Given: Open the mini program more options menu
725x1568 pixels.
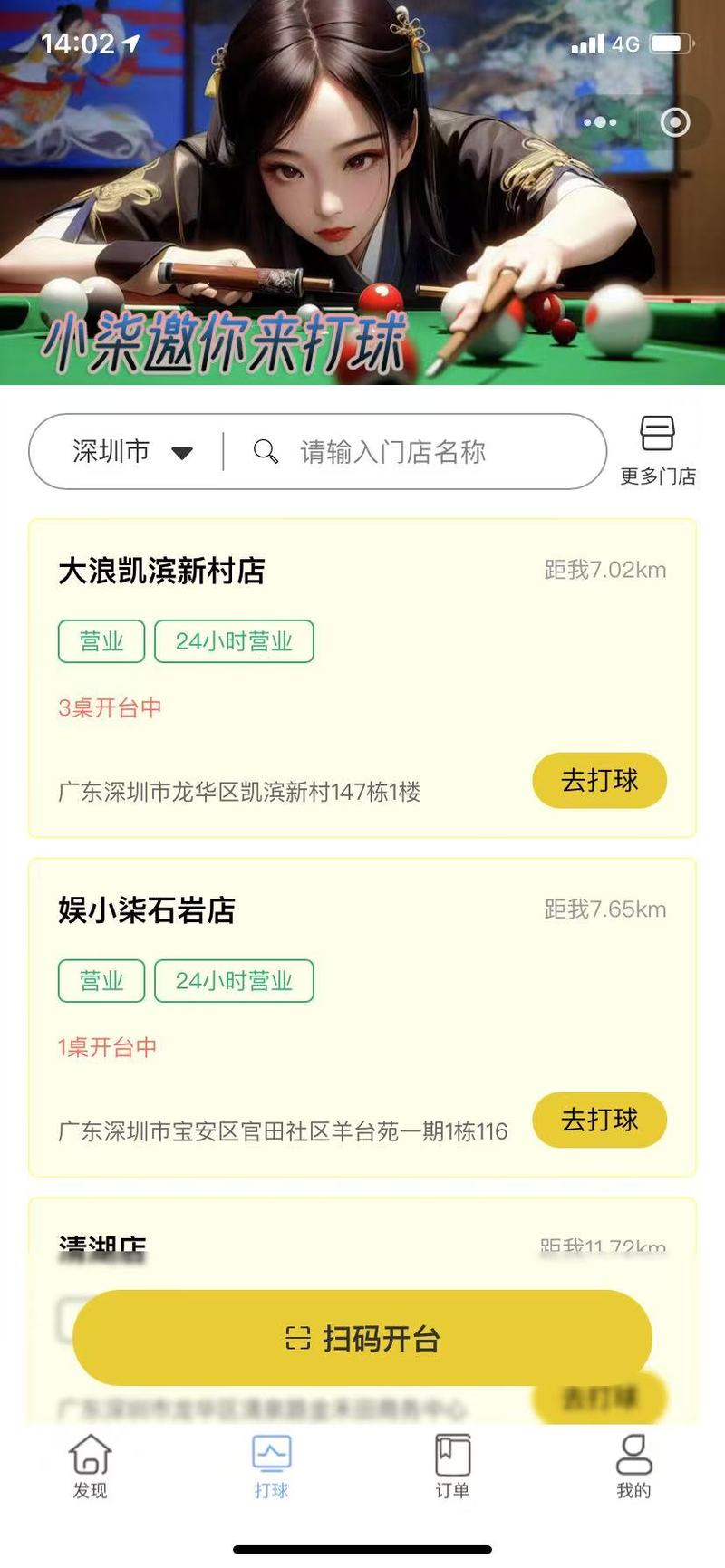Looking at the screenshot, I should [x=600, y=122].
